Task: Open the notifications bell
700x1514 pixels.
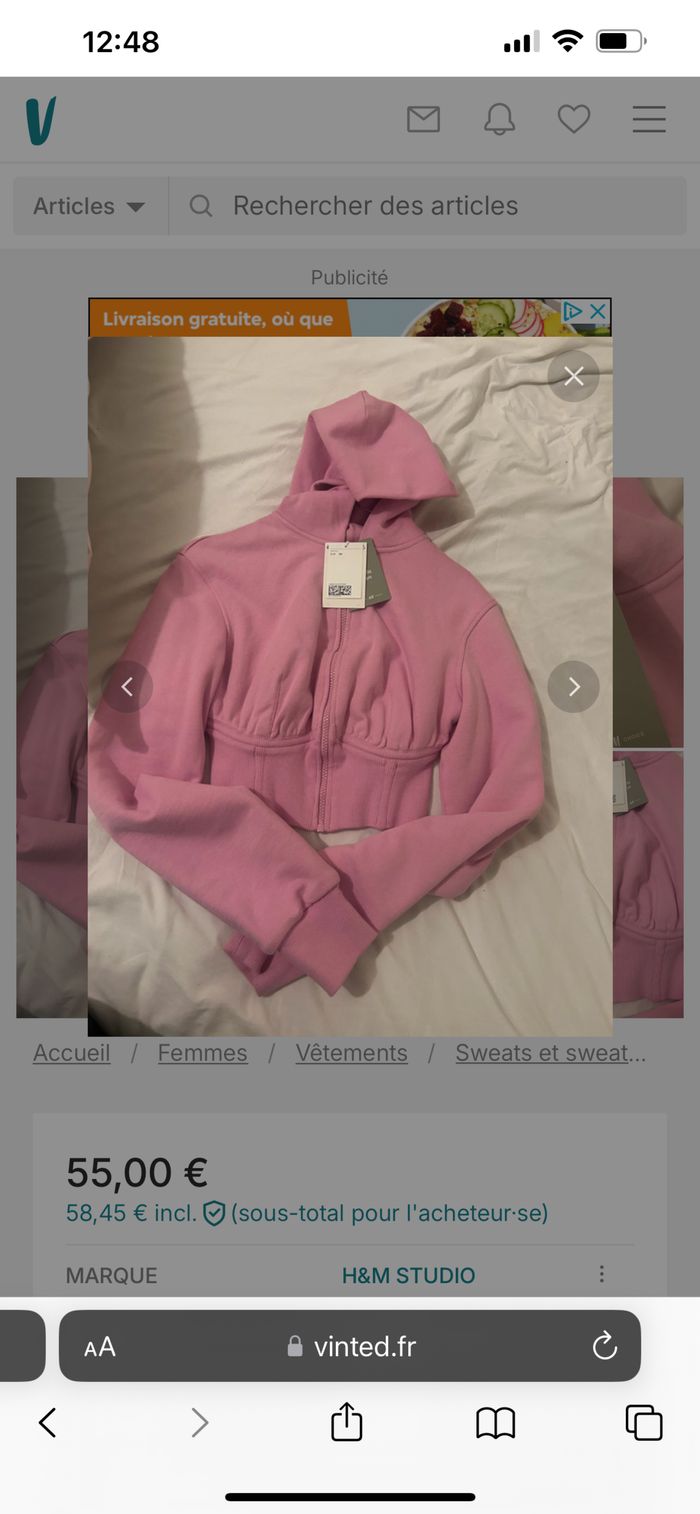Action: click(x=499, y=120)
